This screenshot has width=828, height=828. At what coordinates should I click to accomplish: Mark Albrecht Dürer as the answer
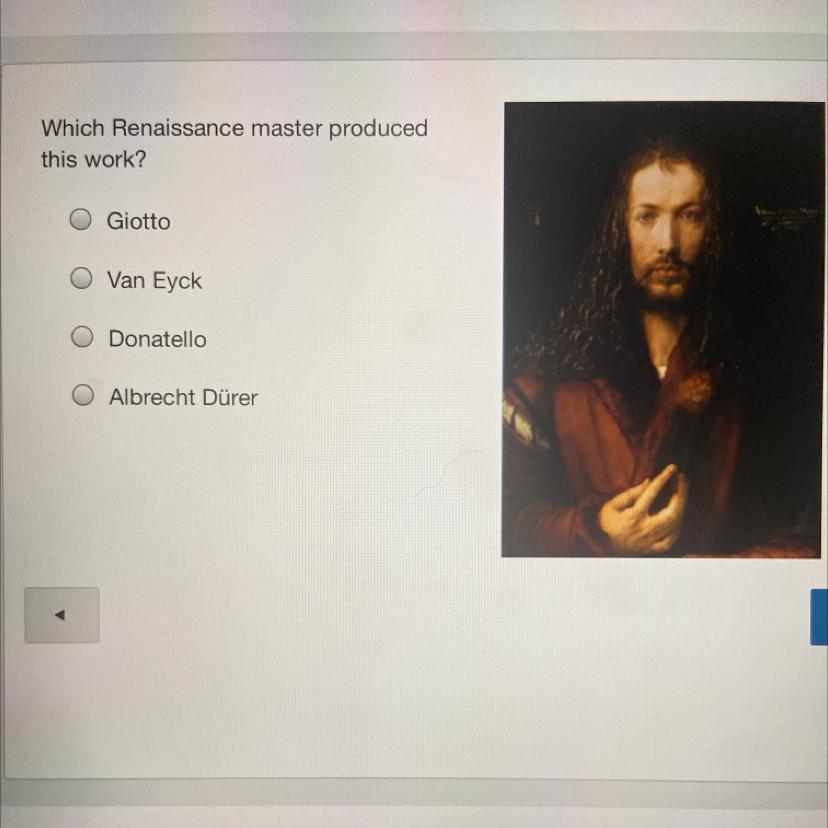click(x=83, y=396)
